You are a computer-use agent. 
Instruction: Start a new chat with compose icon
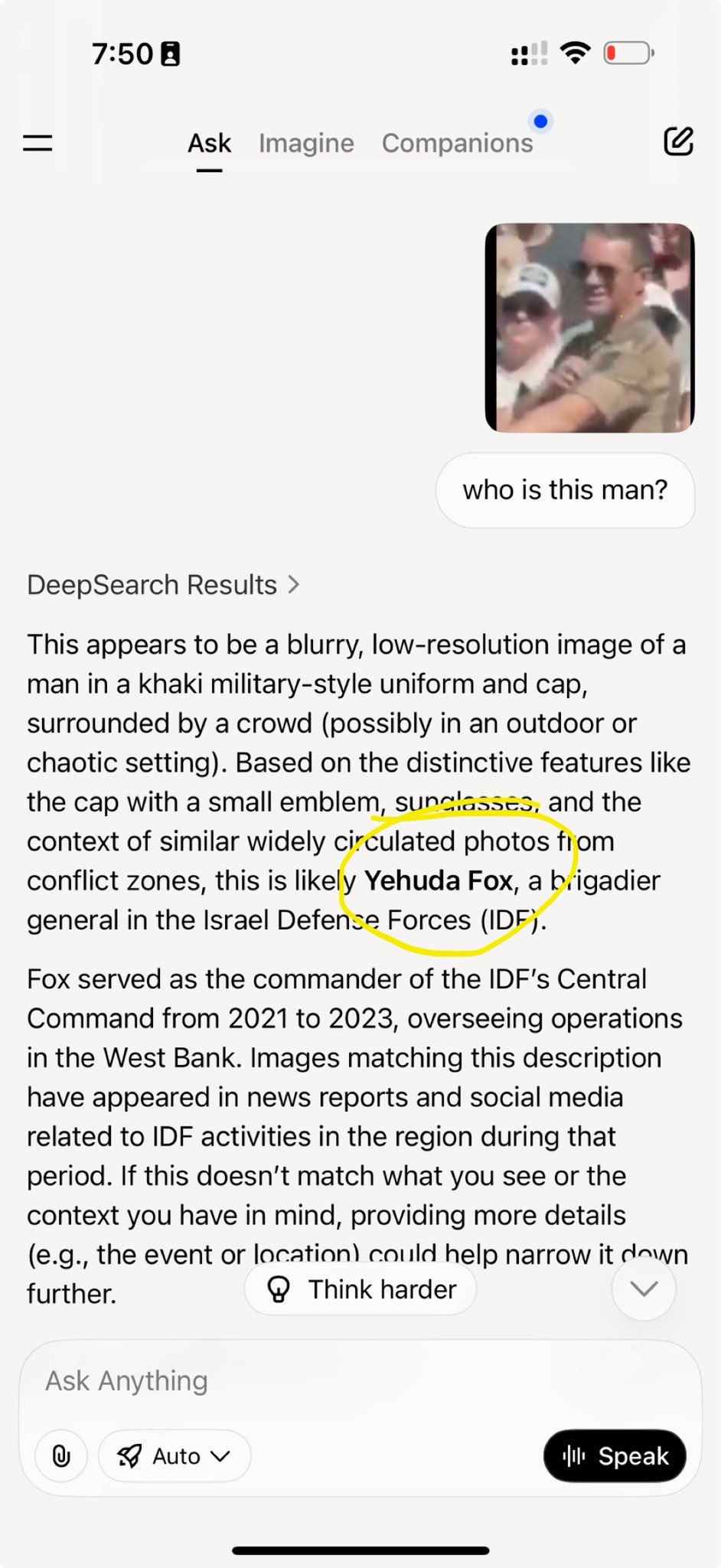pos(678,142)
